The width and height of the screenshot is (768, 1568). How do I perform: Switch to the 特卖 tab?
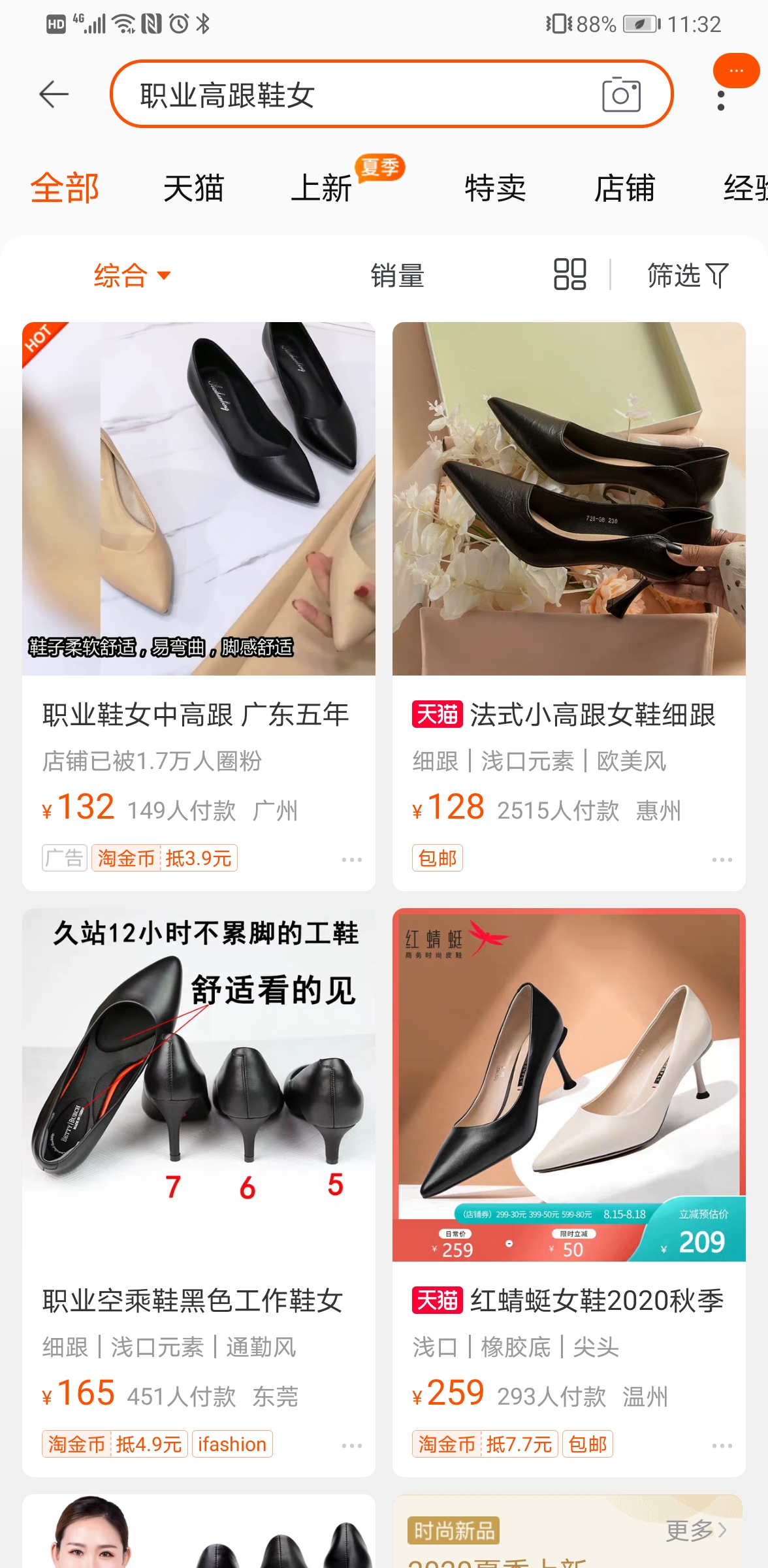click(495, 189)
